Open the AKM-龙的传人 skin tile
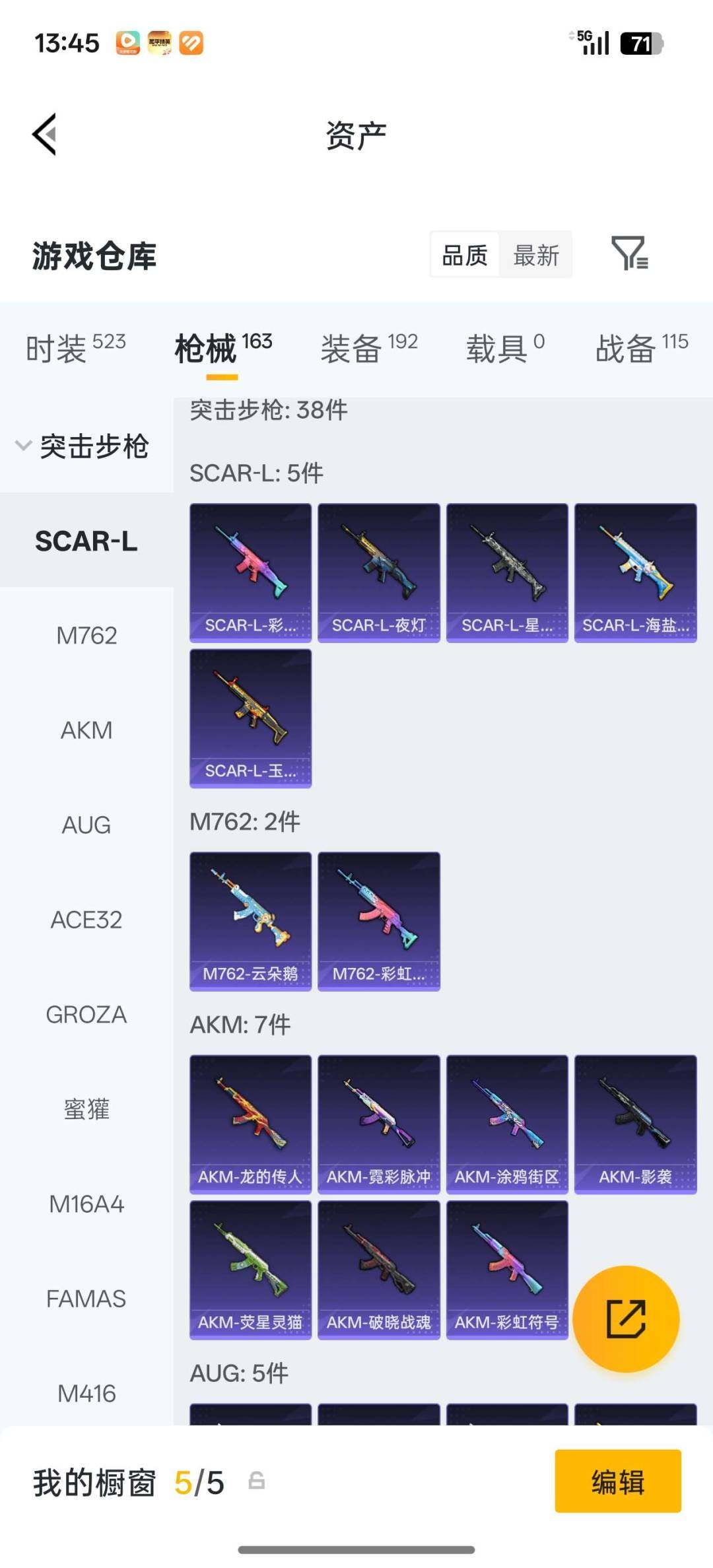This screenshot has height=1568, width=713. click(250, 1124)
